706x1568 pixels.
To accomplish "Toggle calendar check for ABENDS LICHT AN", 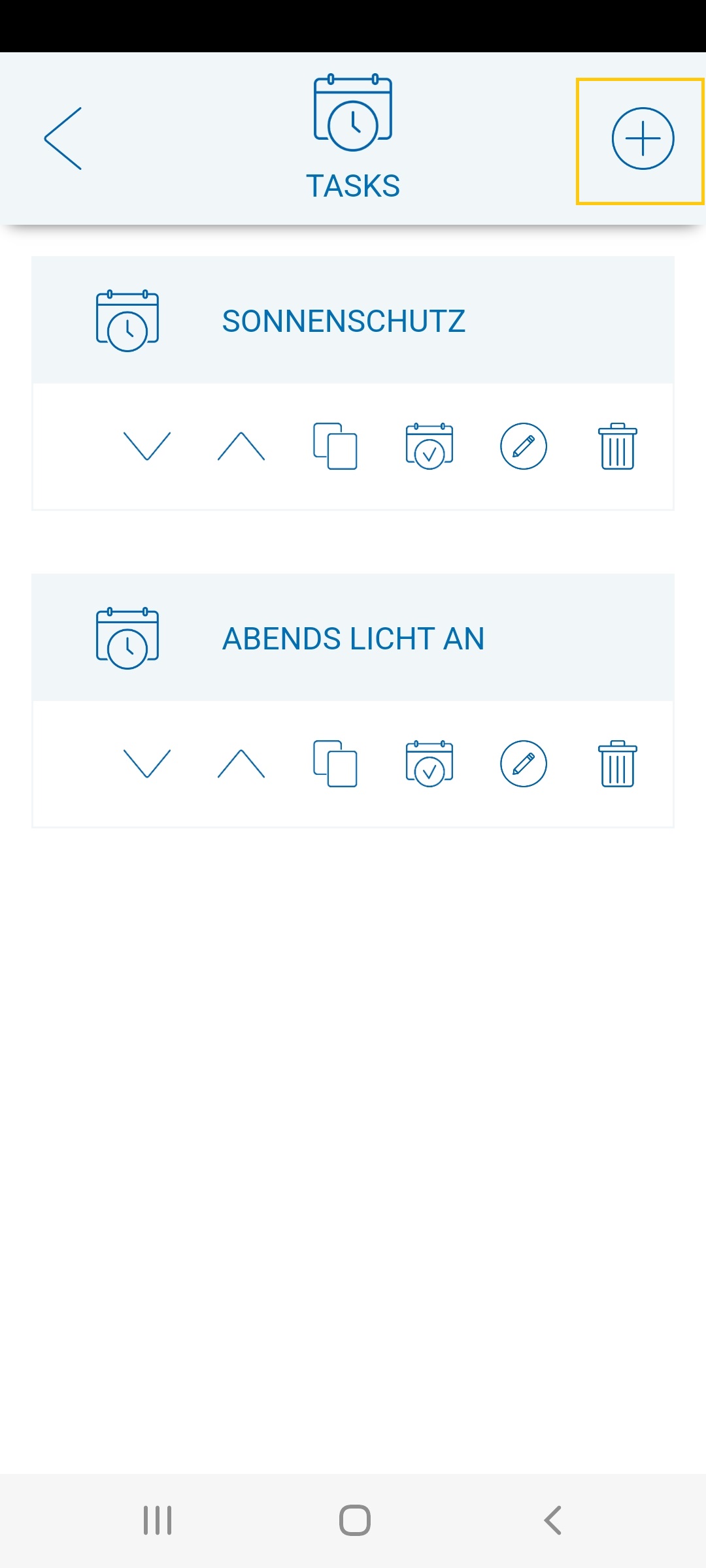I will click(x=429, y=764).
